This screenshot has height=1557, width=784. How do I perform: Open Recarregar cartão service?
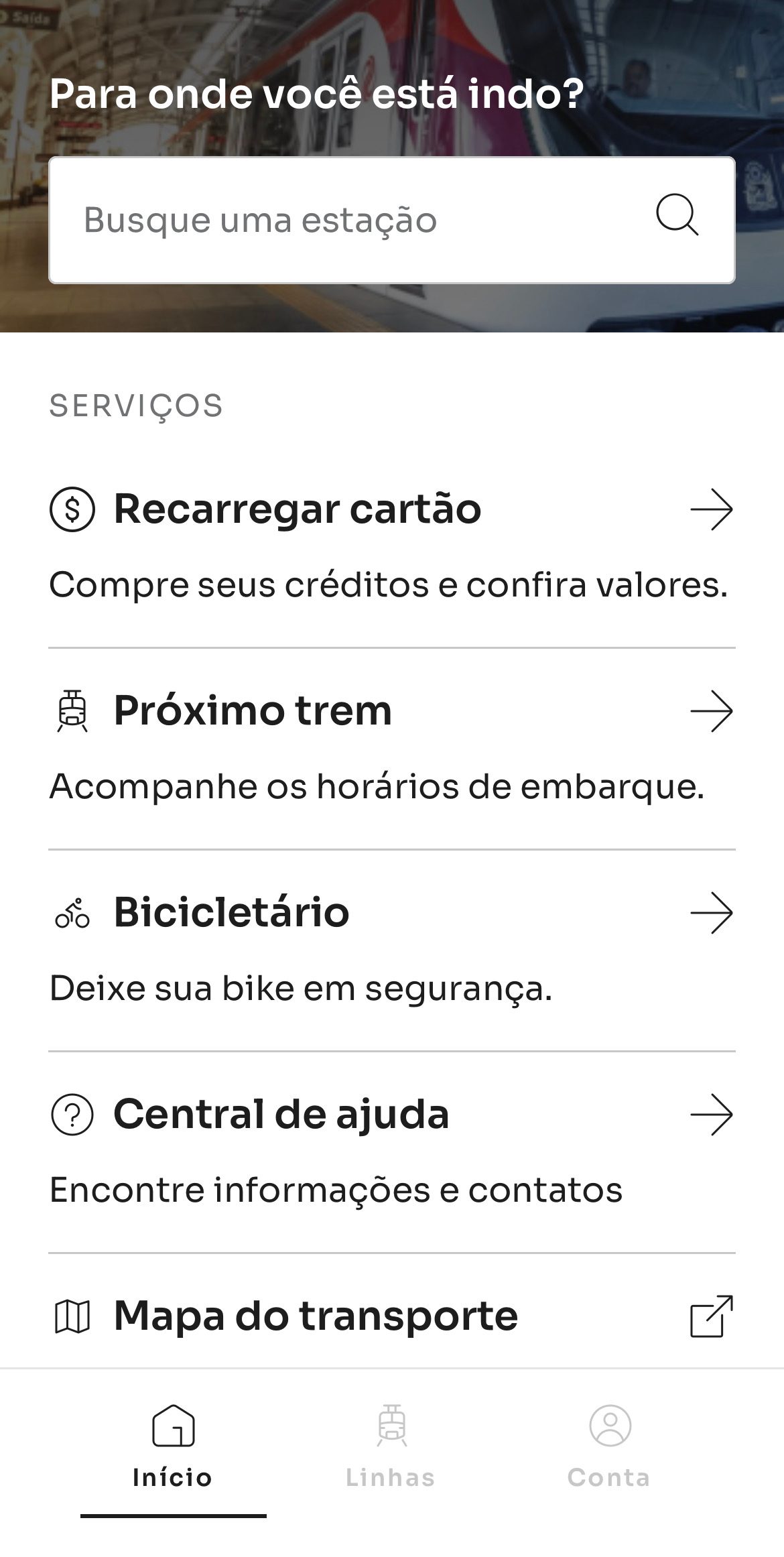tap(392, 547)
